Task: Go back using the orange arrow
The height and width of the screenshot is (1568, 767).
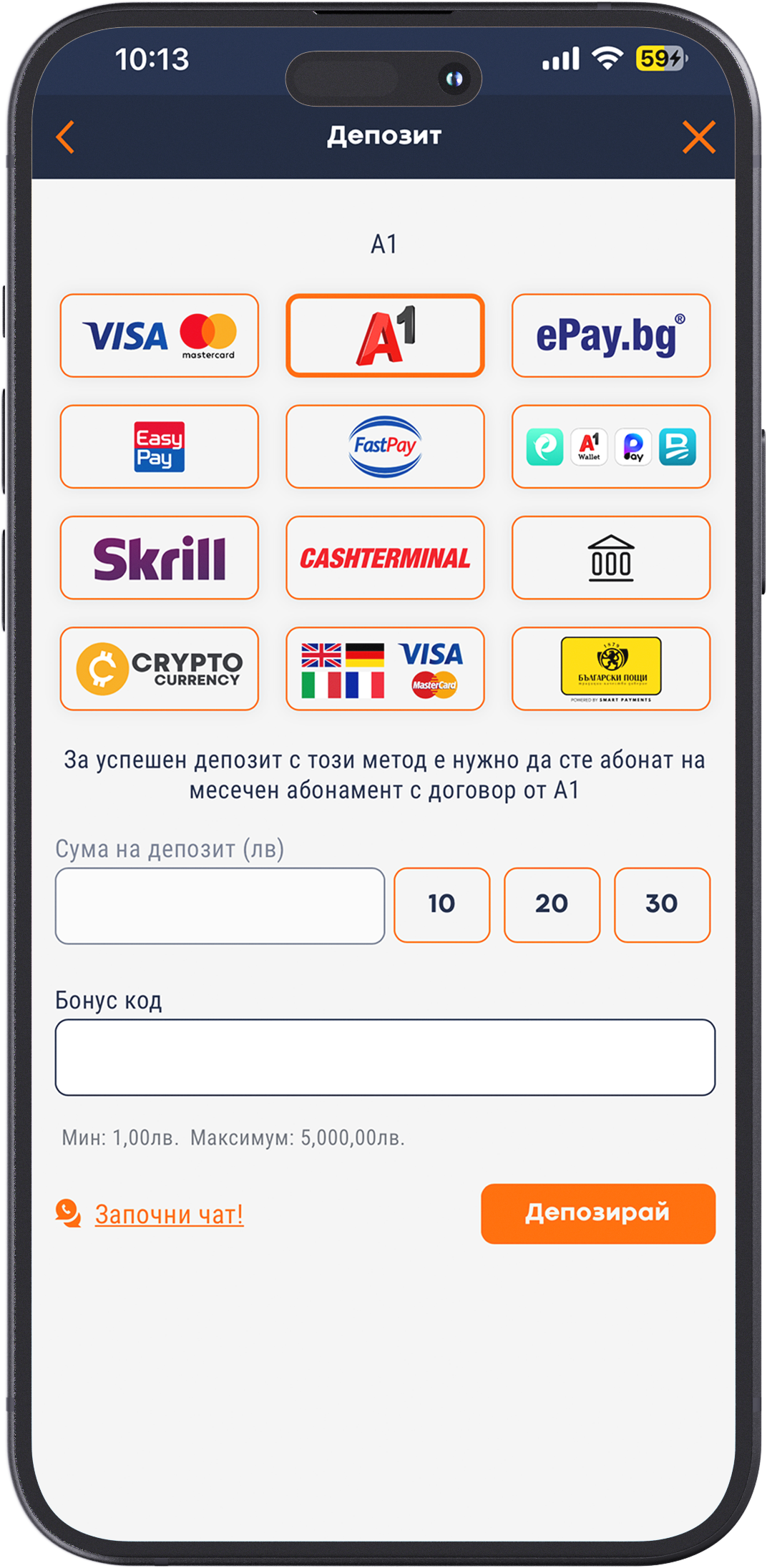Action: (x=66, y=137)
